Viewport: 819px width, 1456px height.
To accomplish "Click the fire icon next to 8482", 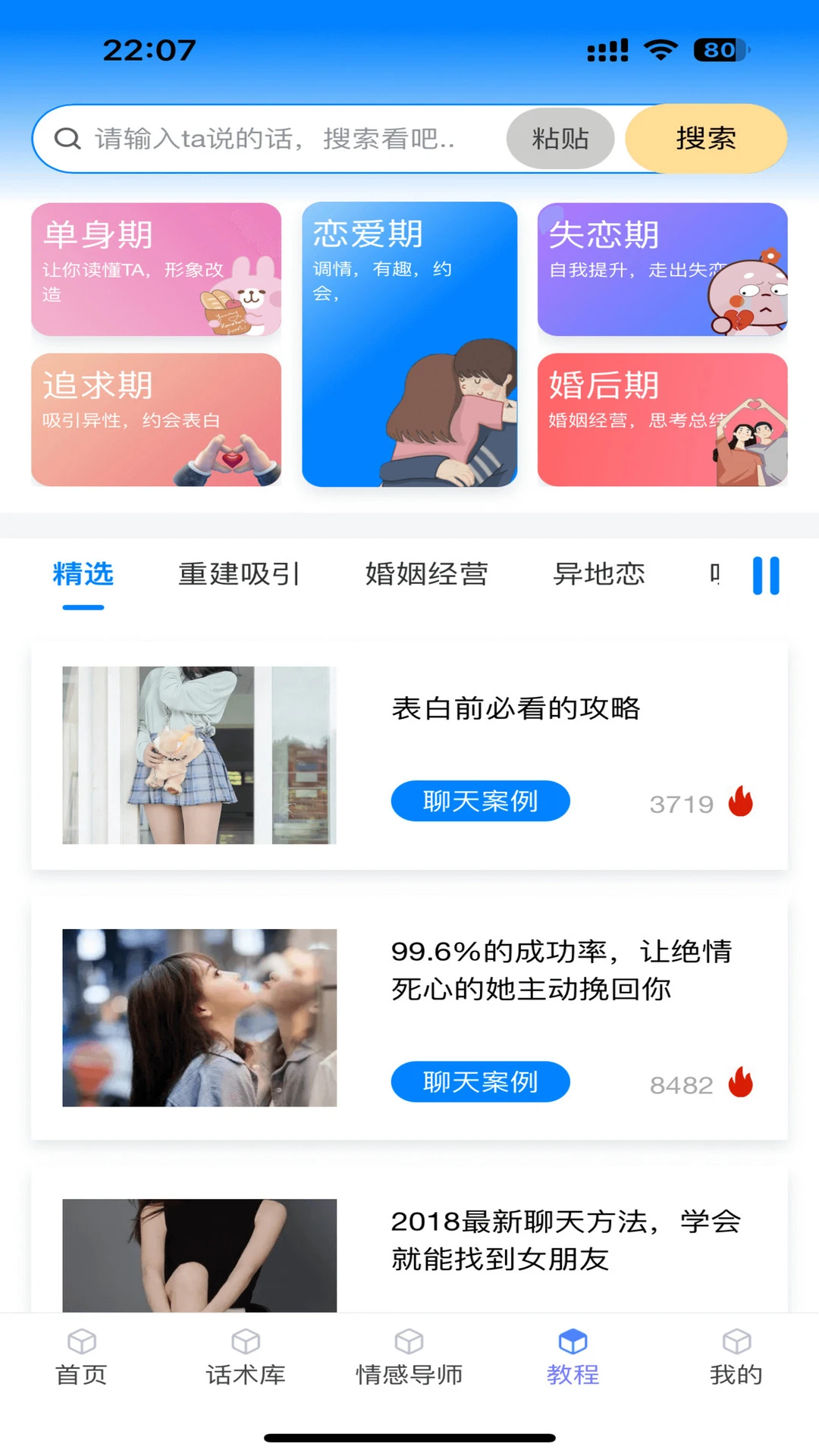I will pos(739,1084).
